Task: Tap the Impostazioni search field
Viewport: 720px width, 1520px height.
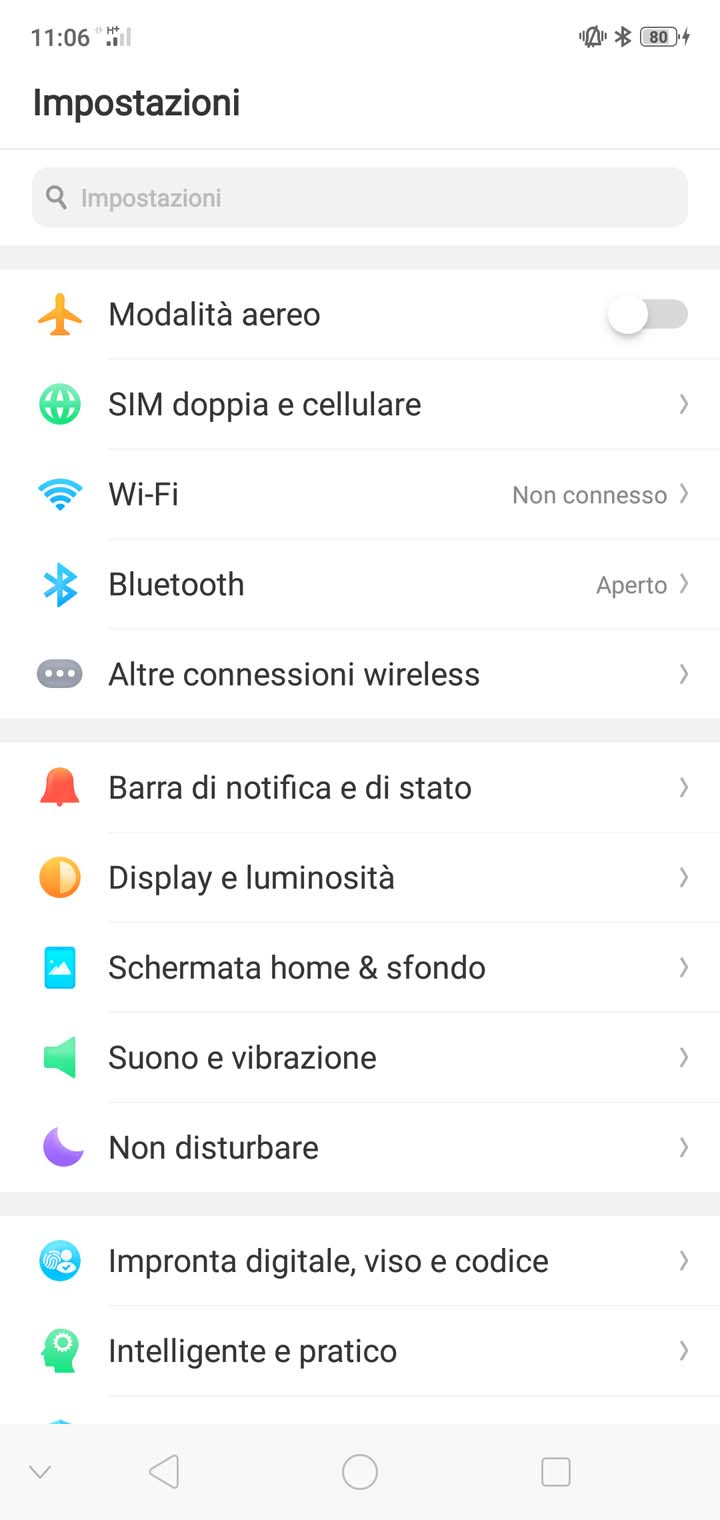Action: pyautogui.click(x=360, y=197)
